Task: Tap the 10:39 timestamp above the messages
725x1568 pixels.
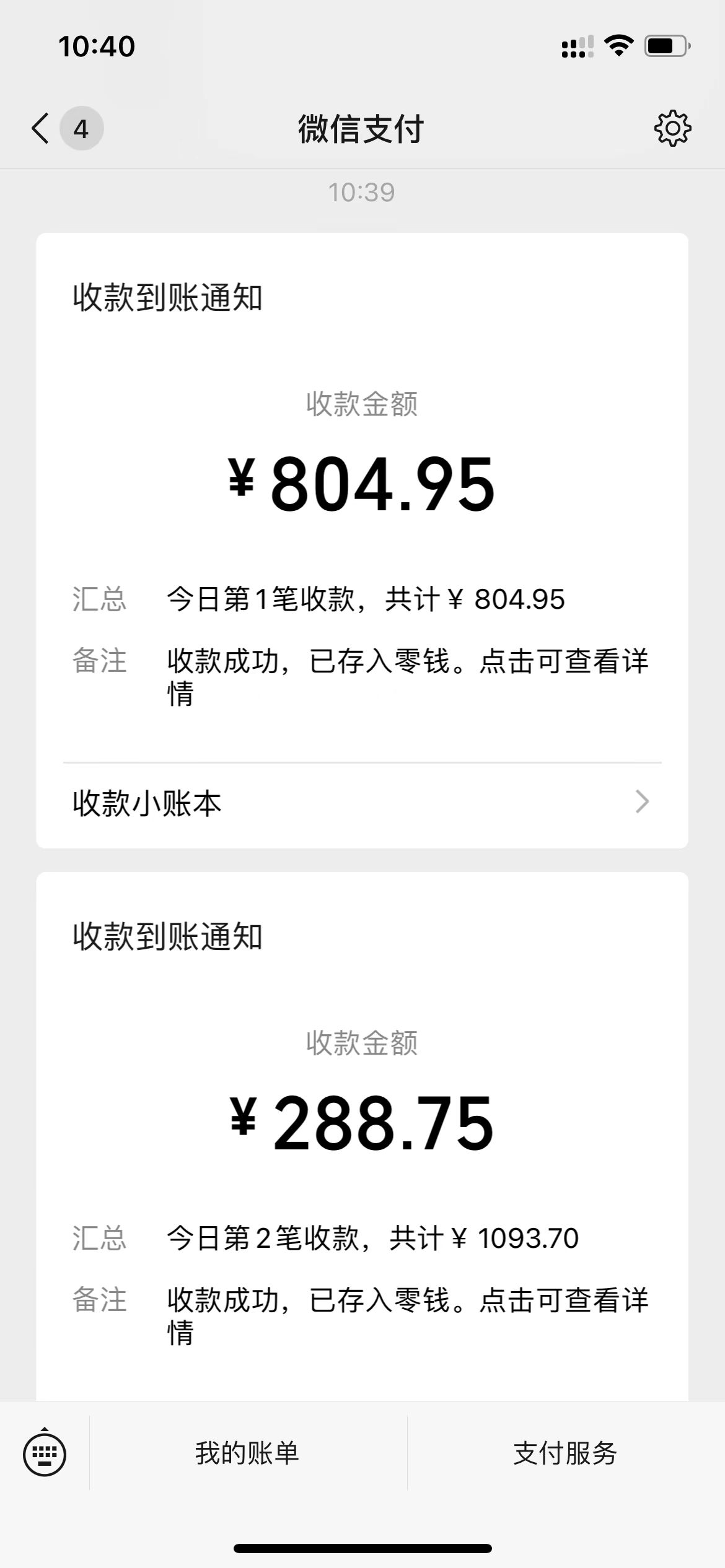Action: (362, 192)
